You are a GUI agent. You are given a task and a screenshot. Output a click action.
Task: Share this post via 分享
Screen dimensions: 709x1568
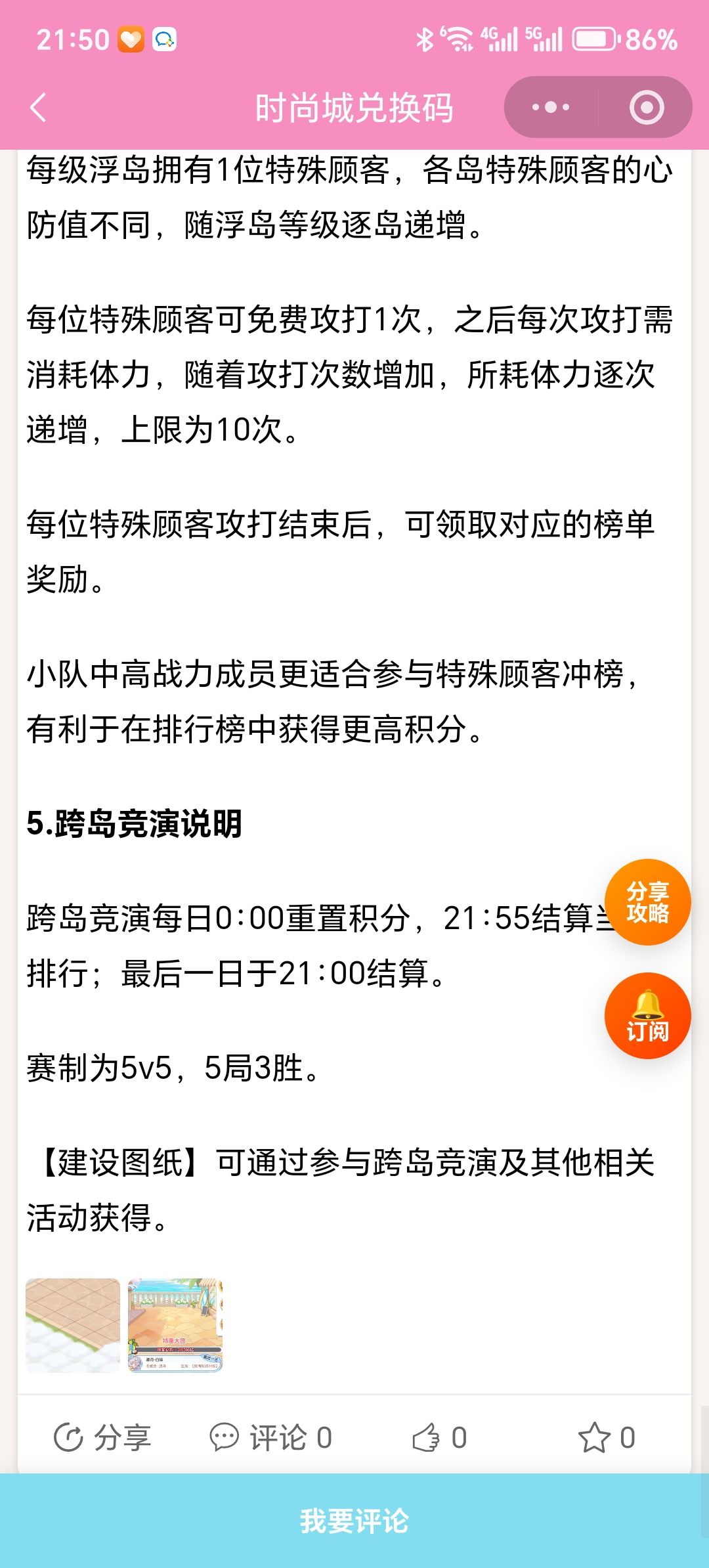click(102, 1437)
